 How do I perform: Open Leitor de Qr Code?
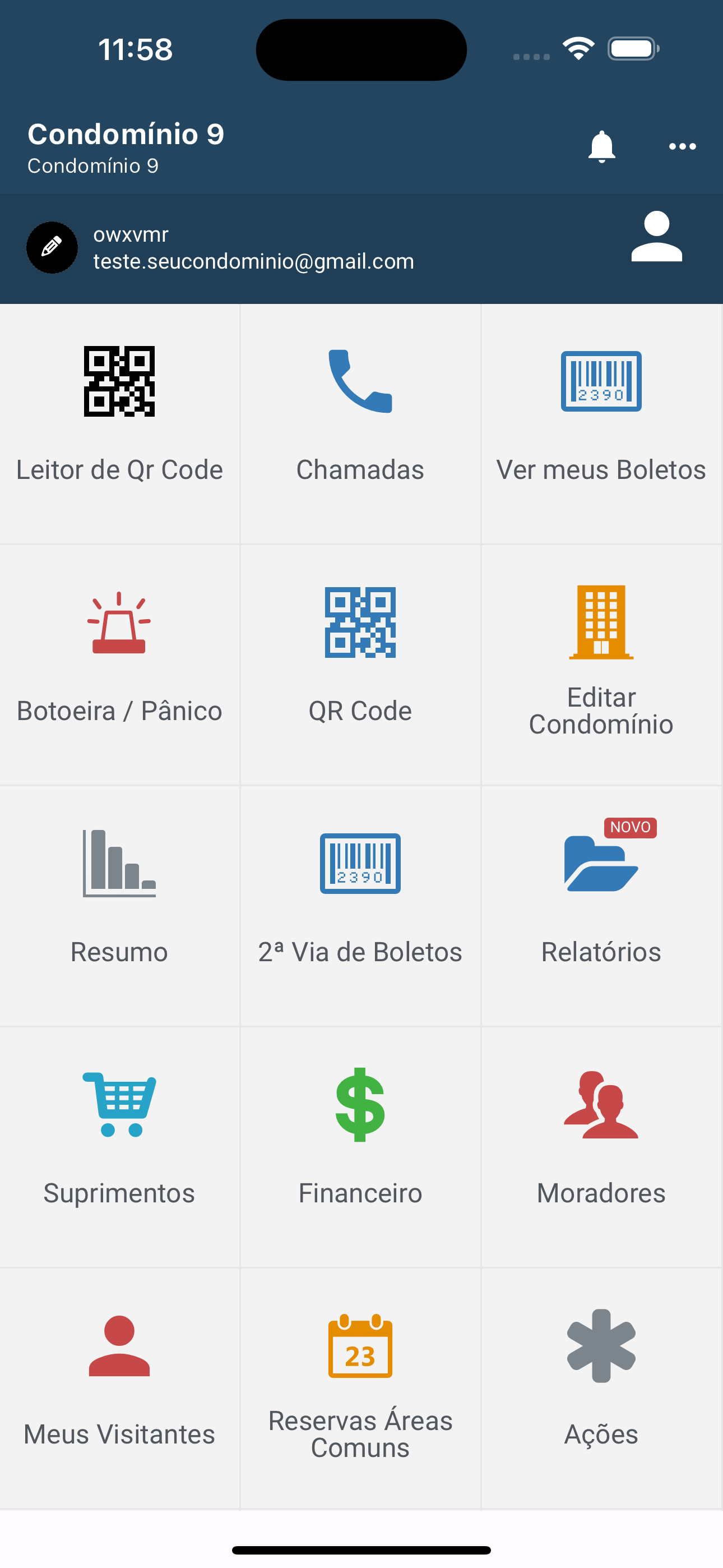click(x=120, y=423)
